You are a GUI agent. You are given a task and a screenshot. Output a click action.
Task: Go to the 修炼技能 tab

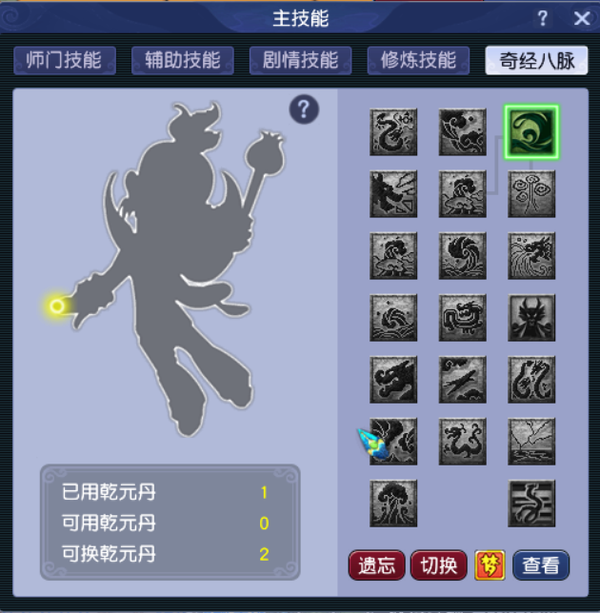(x=418, y=61)
